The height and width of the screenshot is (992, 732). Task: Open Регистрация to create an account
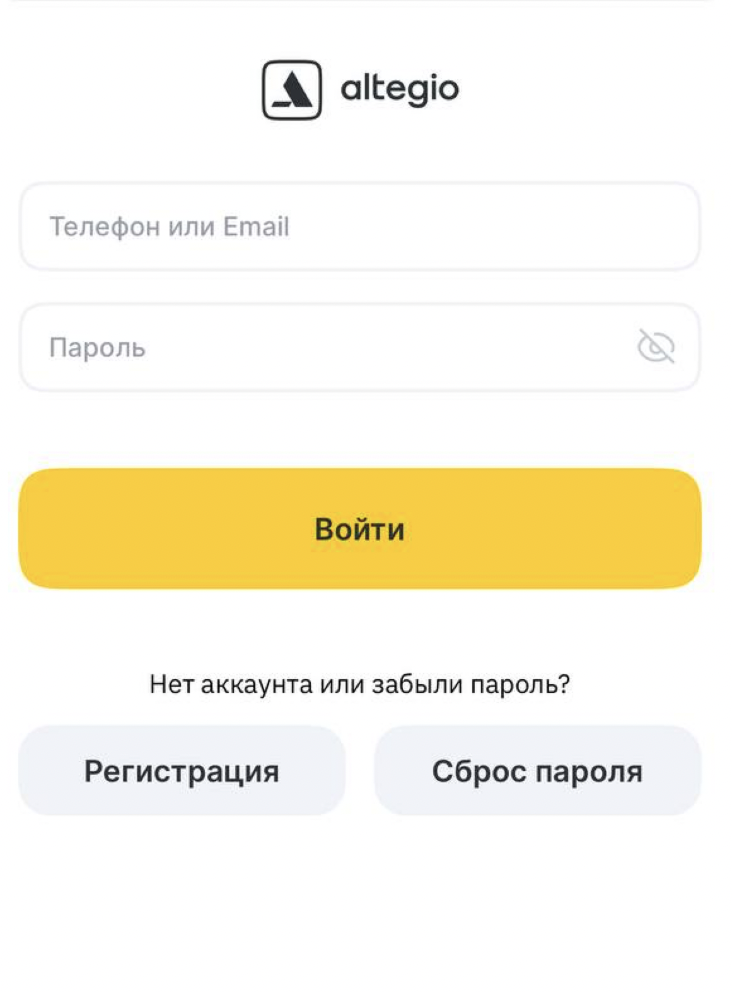tap(182, 771)
